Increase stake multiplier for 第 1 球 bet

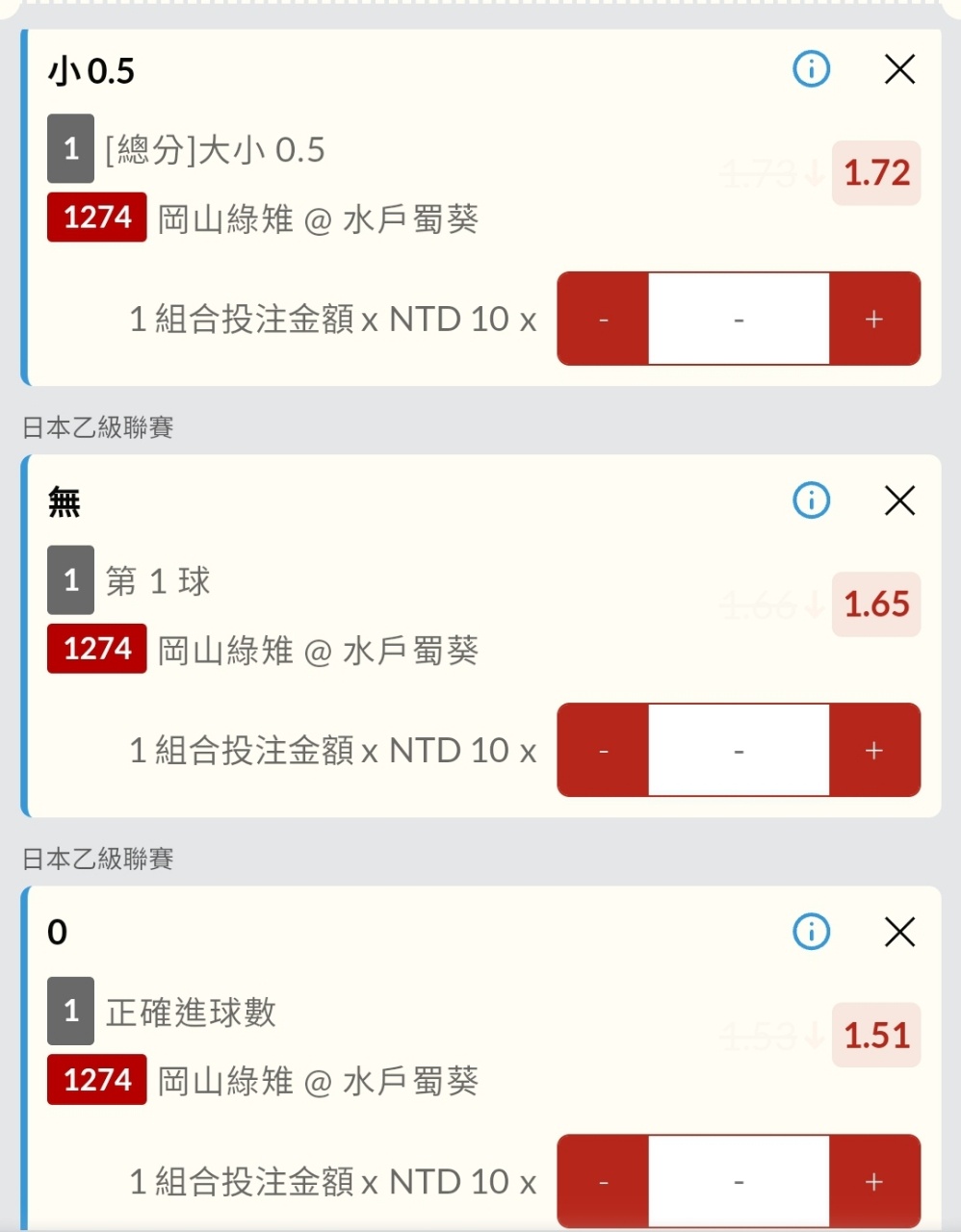click(874, 750)
